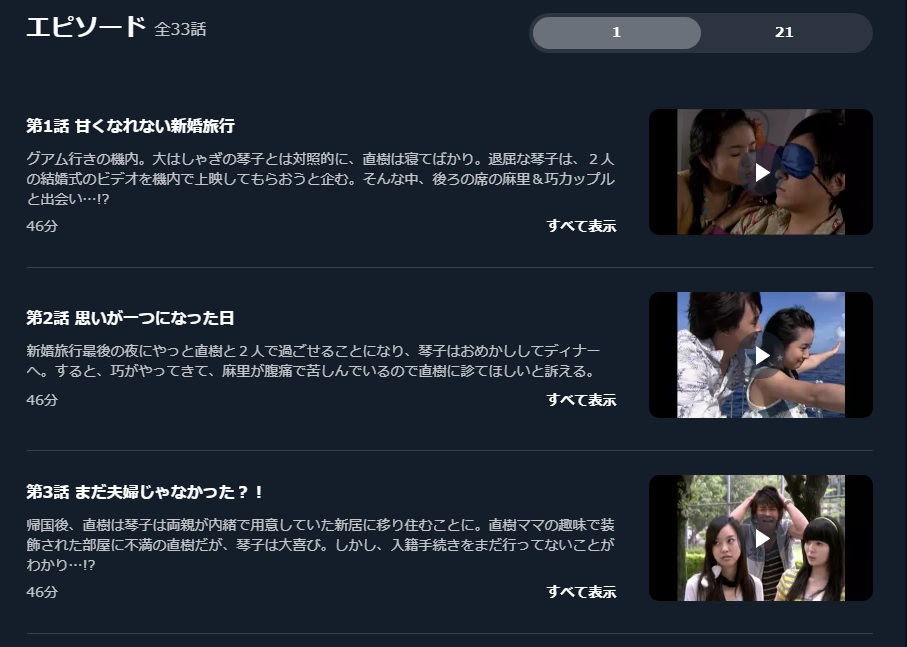Switch to episode range starting at 21

tap(784, 32)
